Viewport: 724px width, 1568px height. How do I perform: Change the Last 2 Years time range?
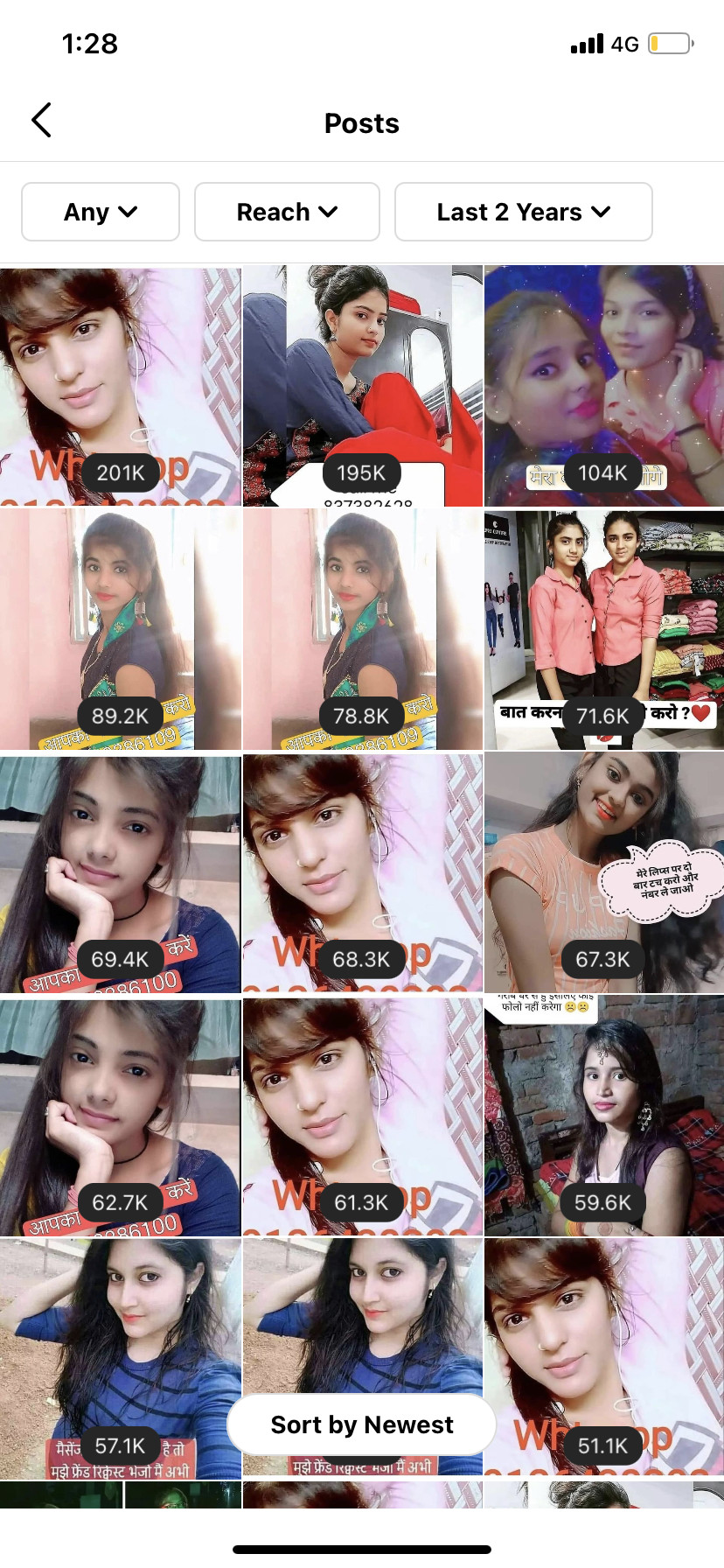coord(524,212)
